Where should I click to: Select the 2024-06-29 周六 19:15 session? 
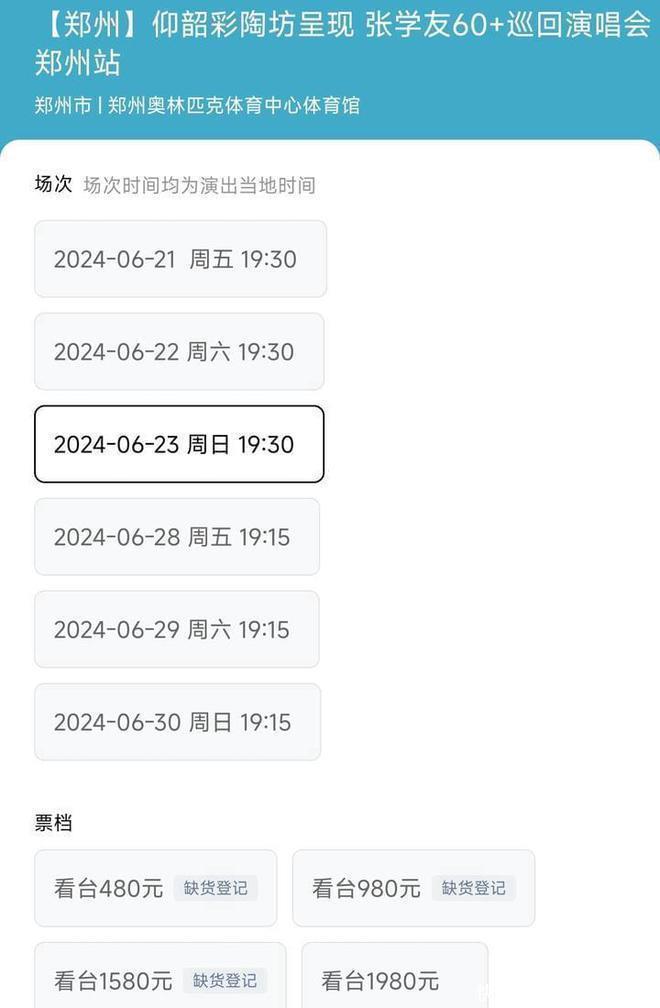tap(177, 629)
